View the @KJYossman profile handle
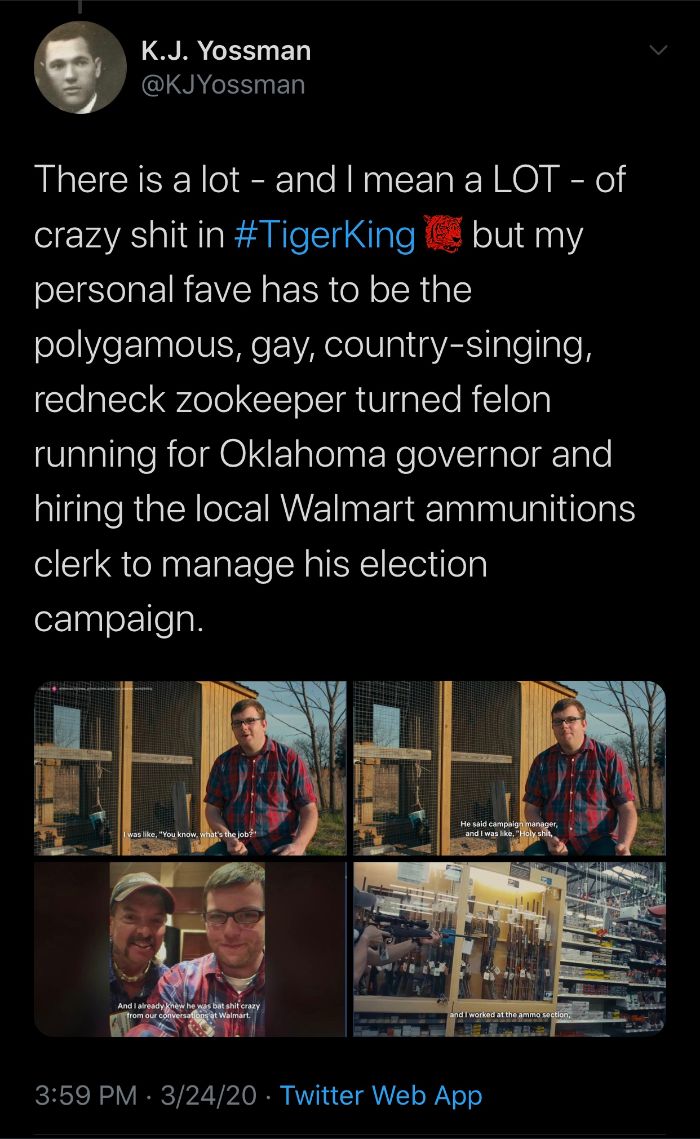This screenshot has height=1139, width=700. [x=223, y=85]
